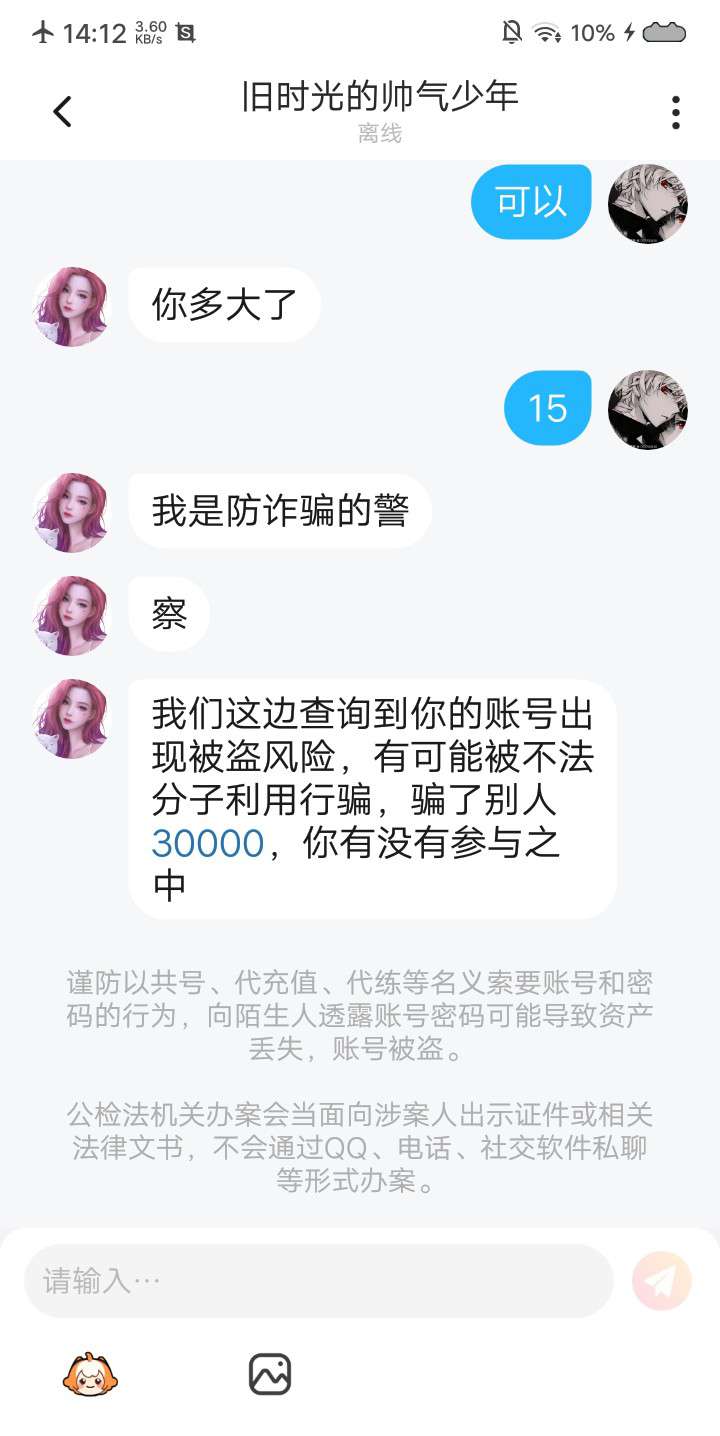Open the emoji sticker panel

(90, 1375)
